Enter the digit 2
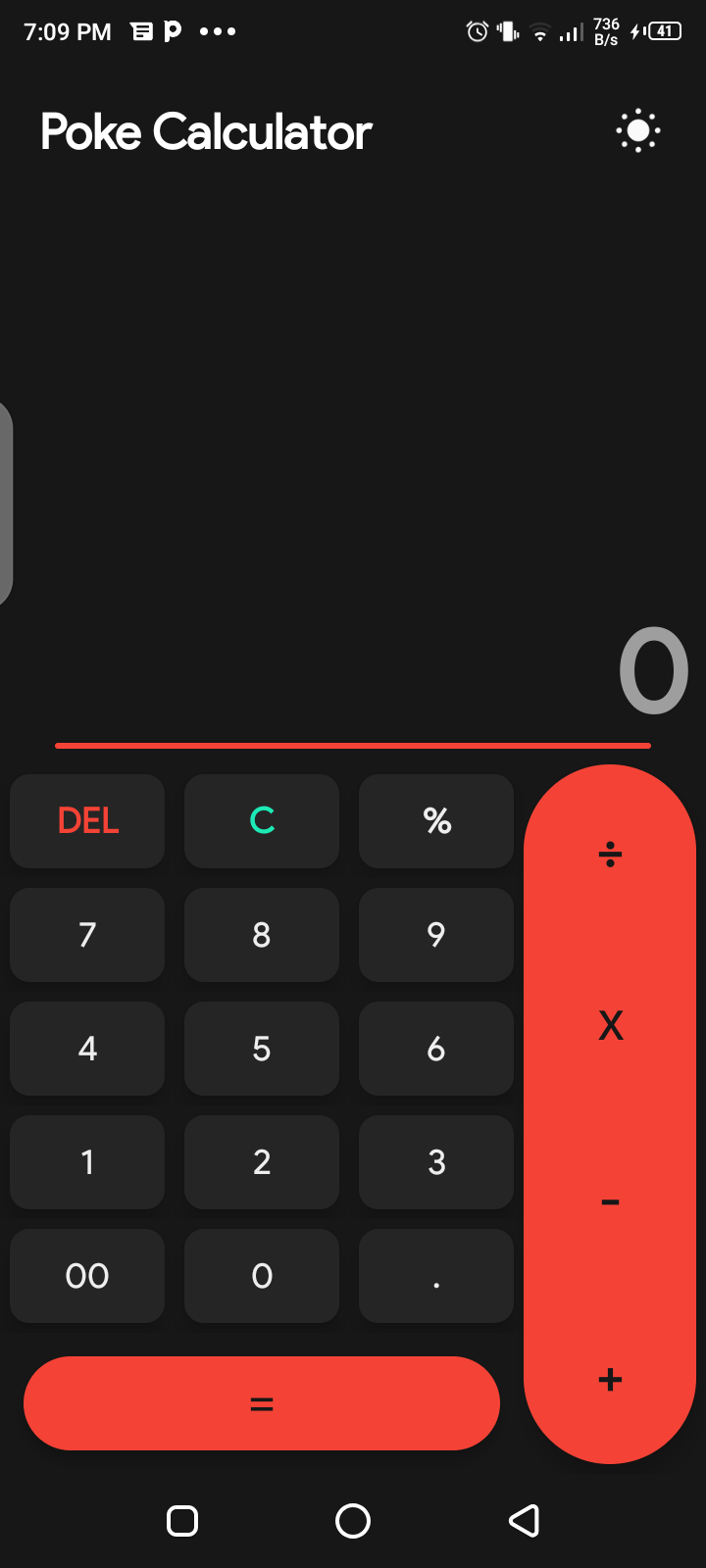The height and width of the screenshot is (1568, 706). 262,1162
